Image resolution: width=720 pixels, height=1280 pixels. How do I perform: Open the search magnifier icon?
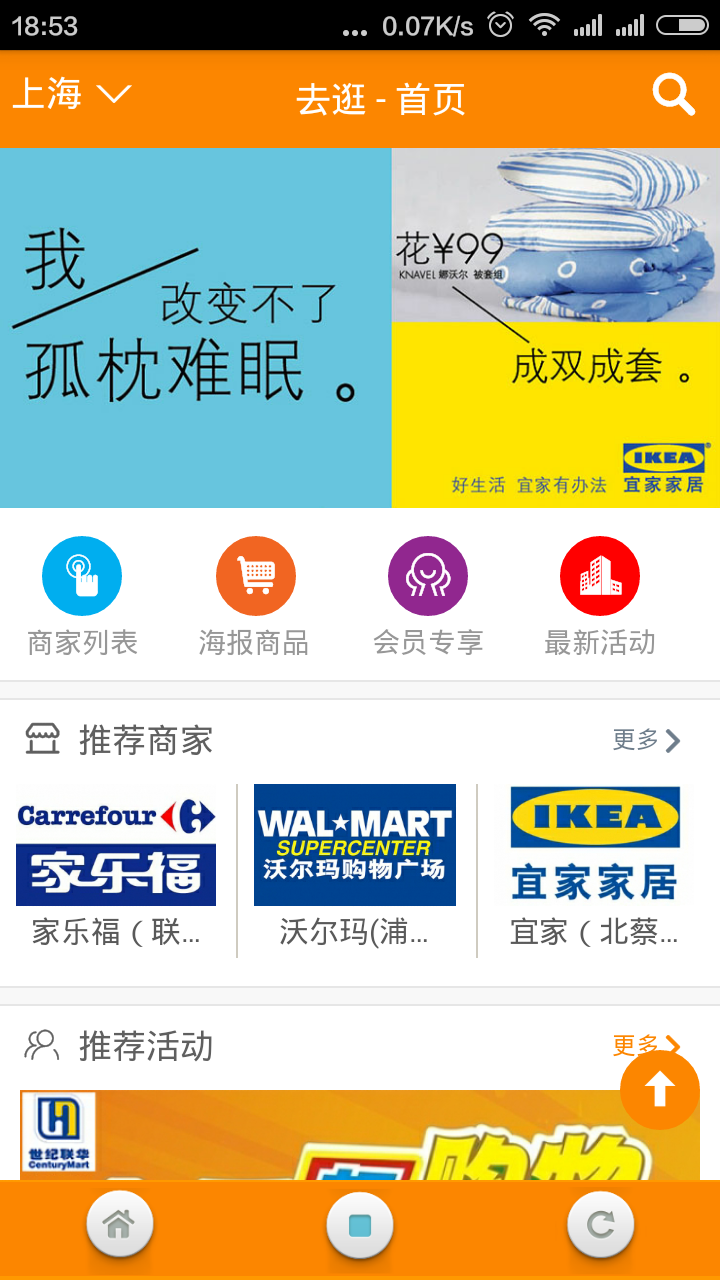673,96
